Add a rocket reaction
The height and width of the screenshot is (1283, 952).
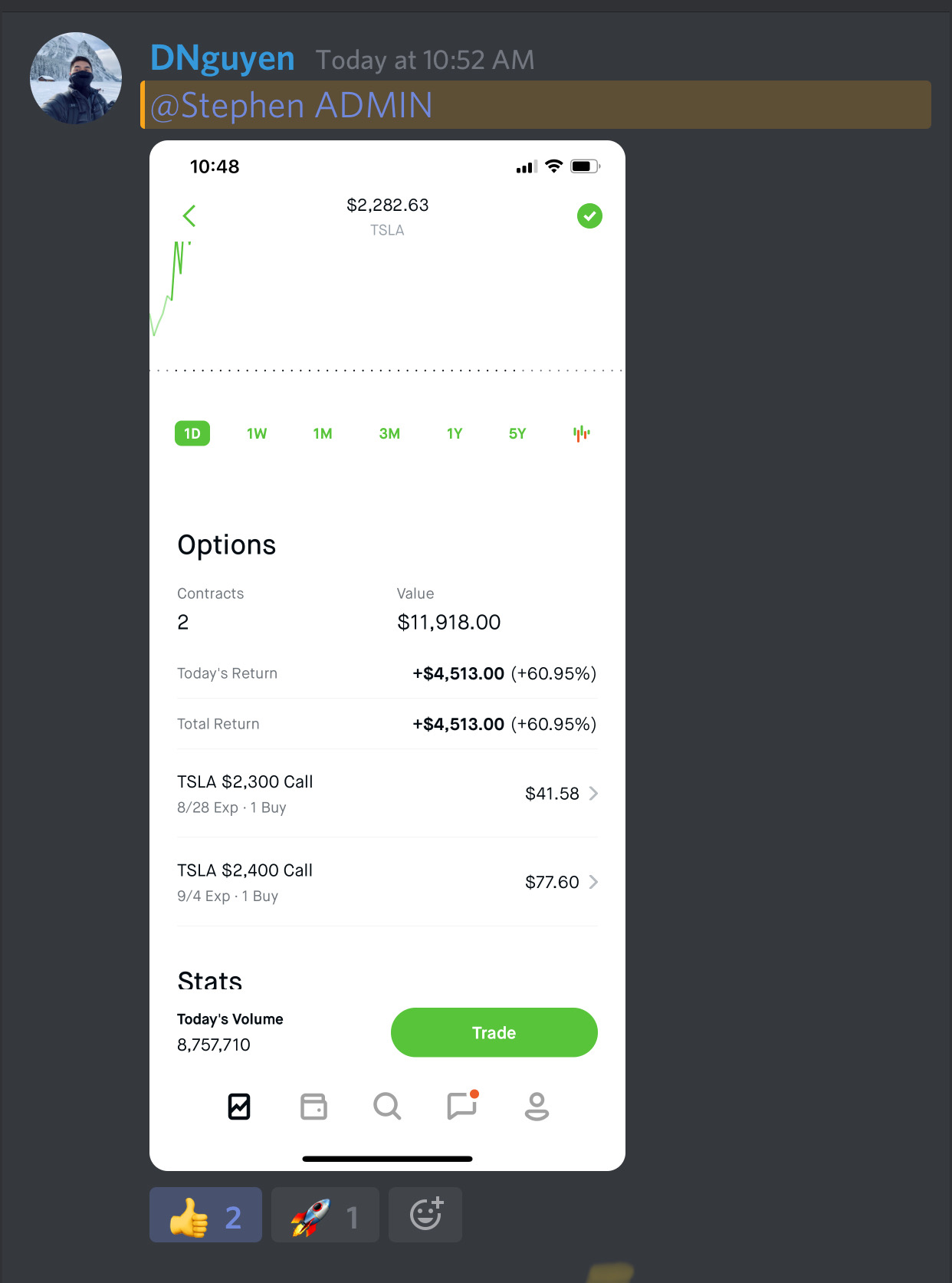coord(324,1216)
